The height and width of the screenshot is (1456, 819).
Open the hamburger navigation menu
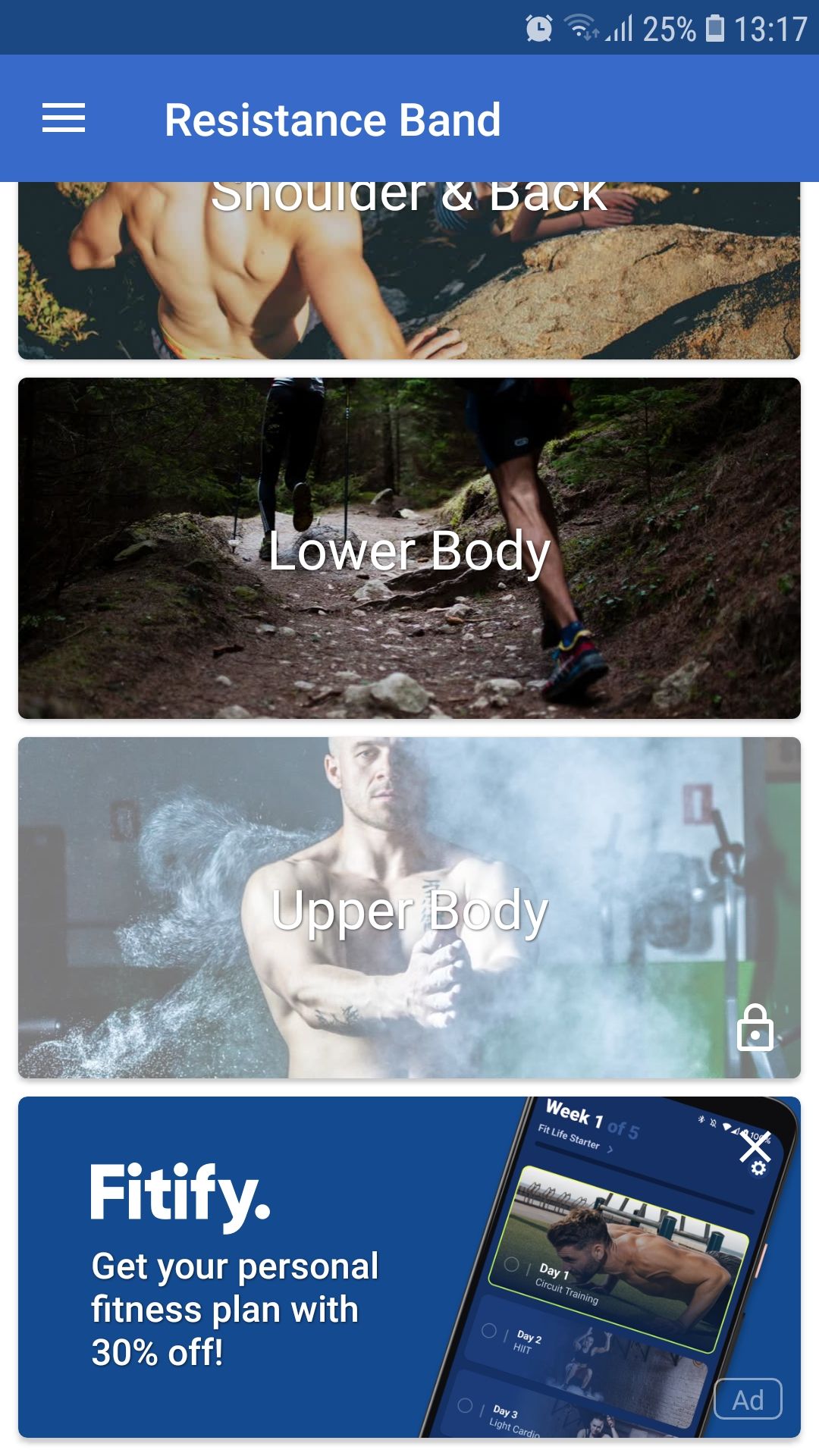tap(64, 118)
